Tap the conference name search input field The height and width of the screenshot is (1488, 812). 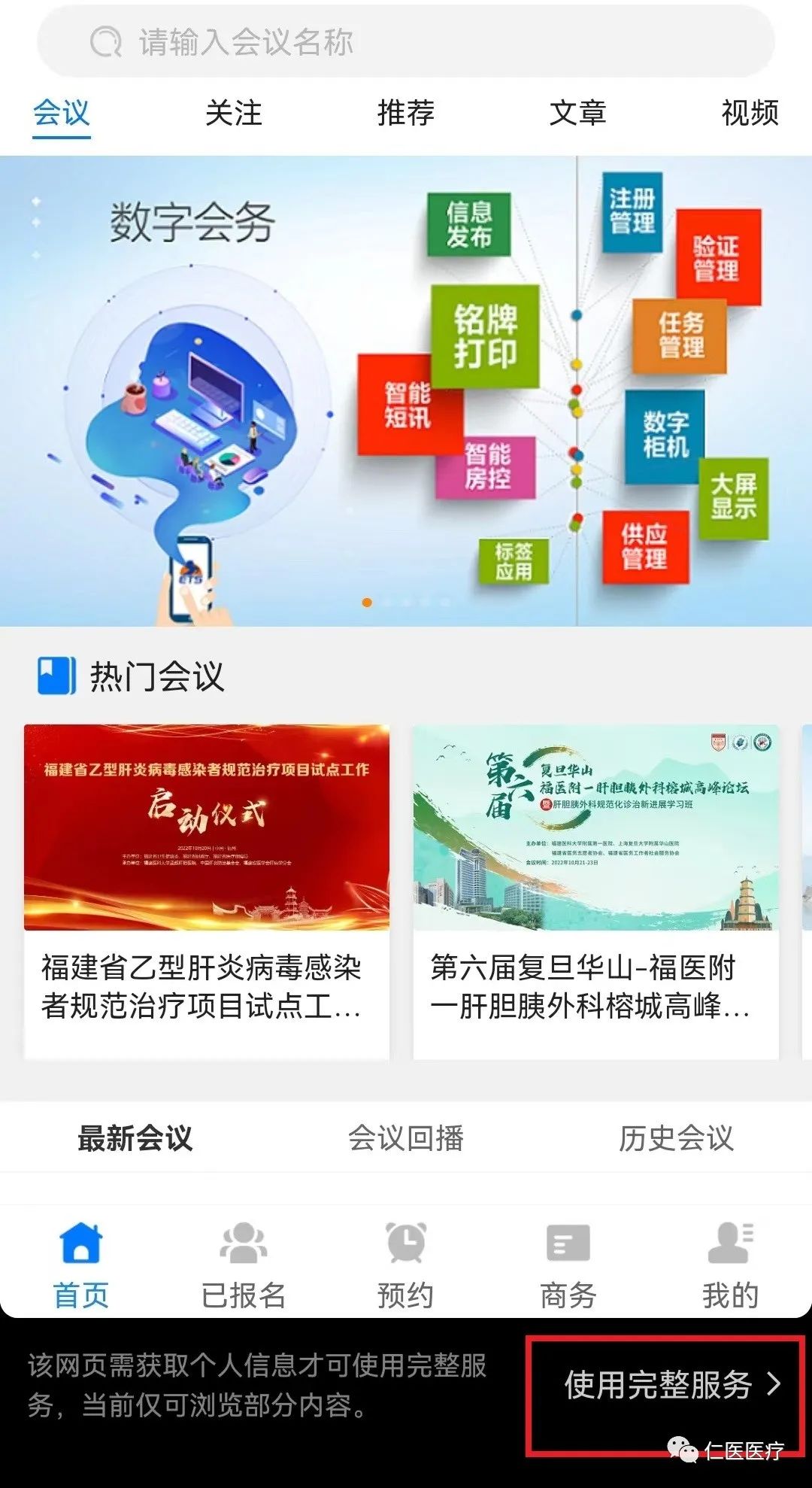pos(406,42)
